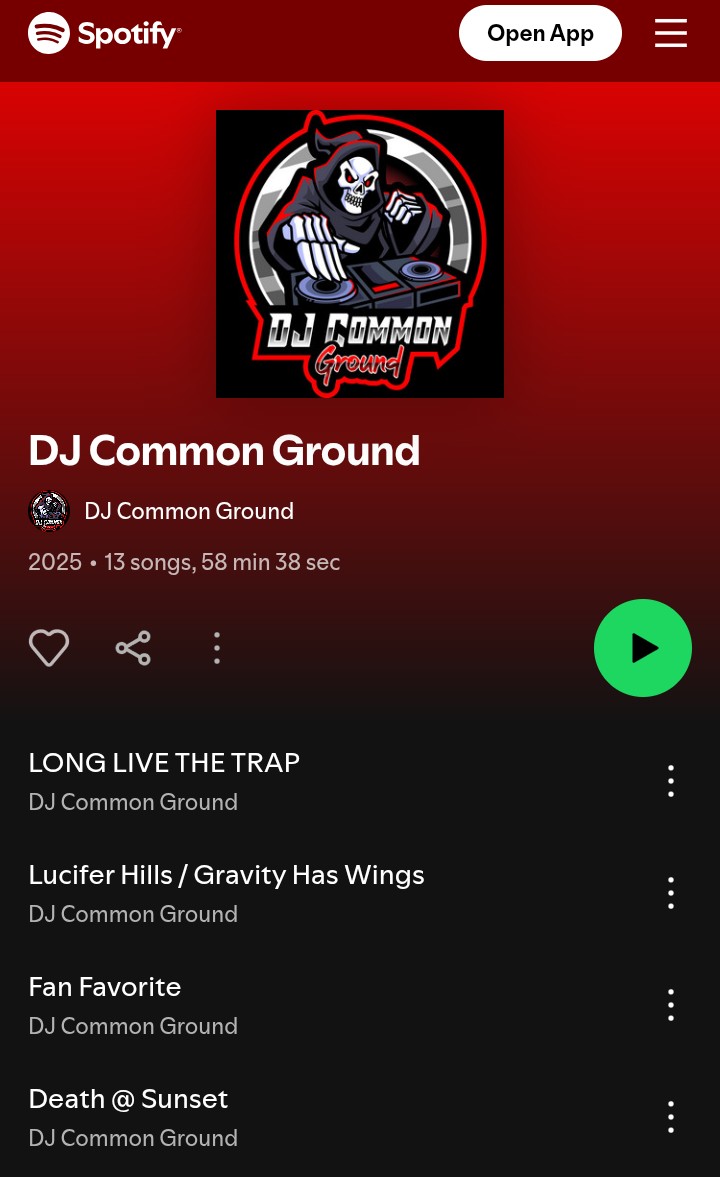The height and width of the screenshot is (1177, 720).
Task: Play the Fan Favorite song
Action: [x=105, y=987]
